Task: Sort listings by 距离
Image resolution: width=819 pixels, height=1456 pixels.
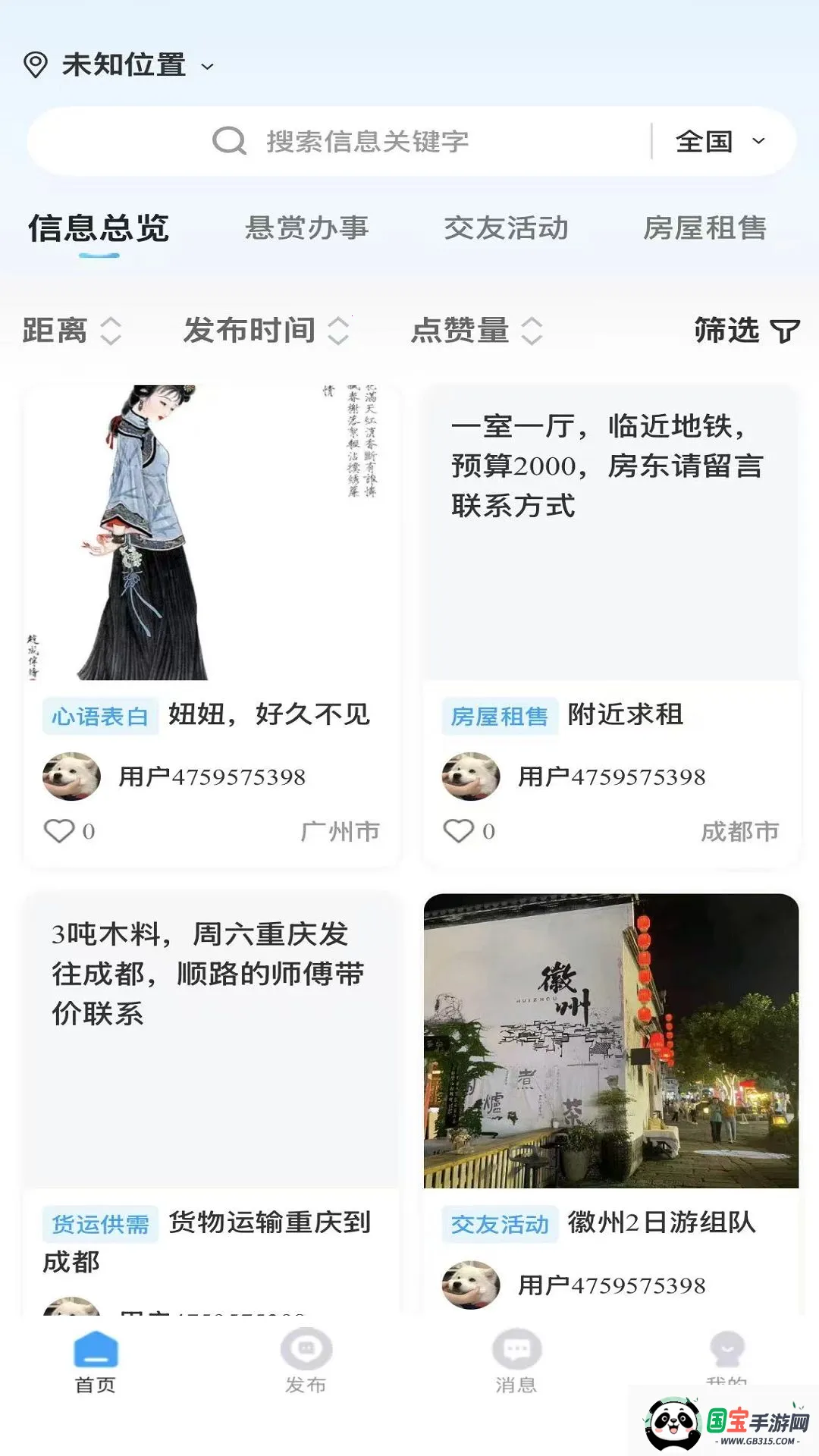Action: pyautogui.click(x=72, y=331)
